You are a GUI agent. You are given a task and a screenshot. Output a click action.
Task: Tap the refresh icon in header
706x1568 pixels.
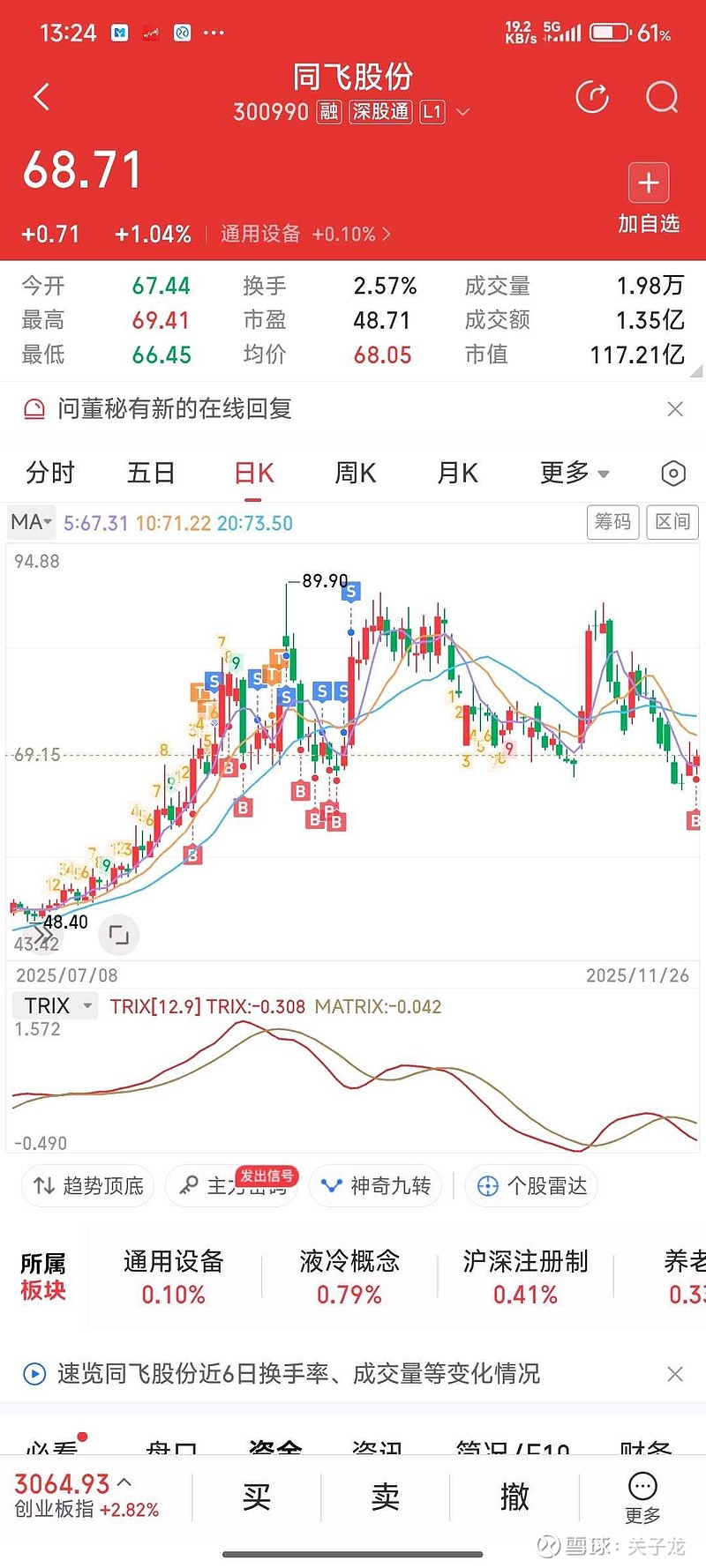[592, 97]
